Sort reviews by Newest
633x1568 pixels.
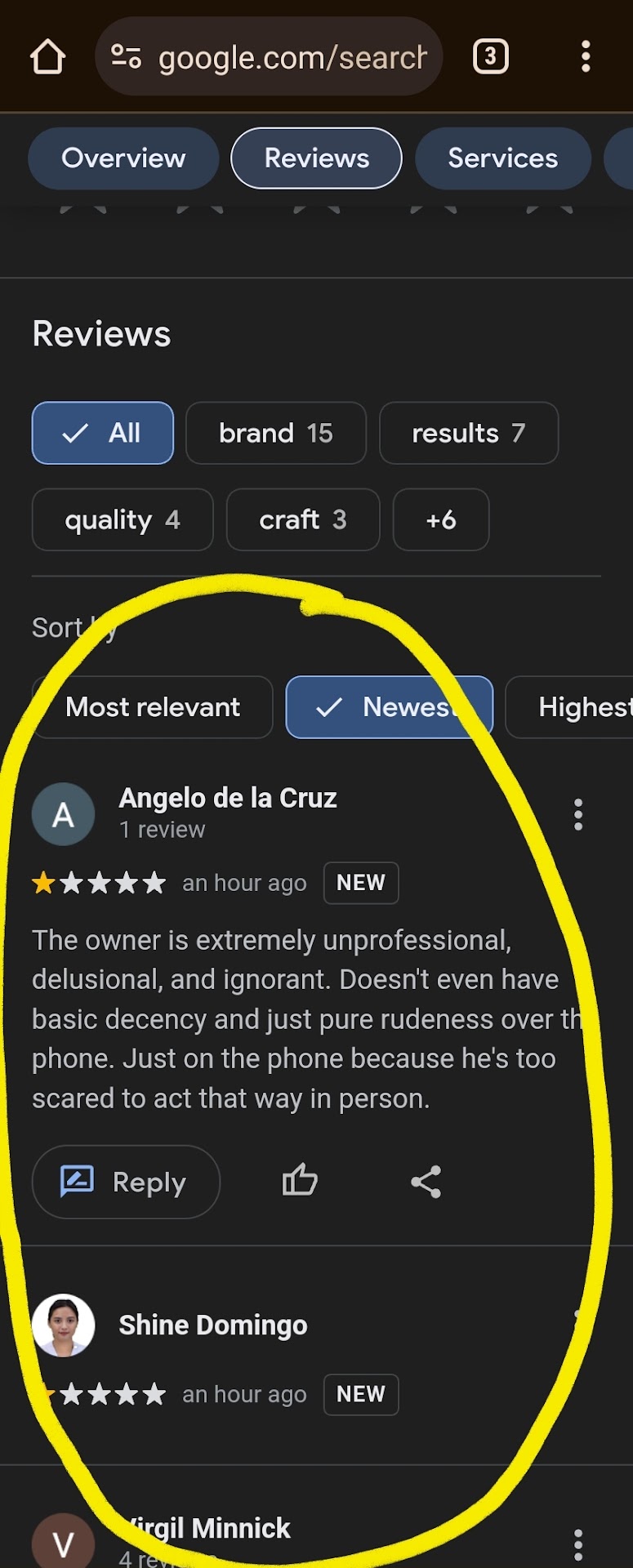pyautogui.click(x=389, y=707)
